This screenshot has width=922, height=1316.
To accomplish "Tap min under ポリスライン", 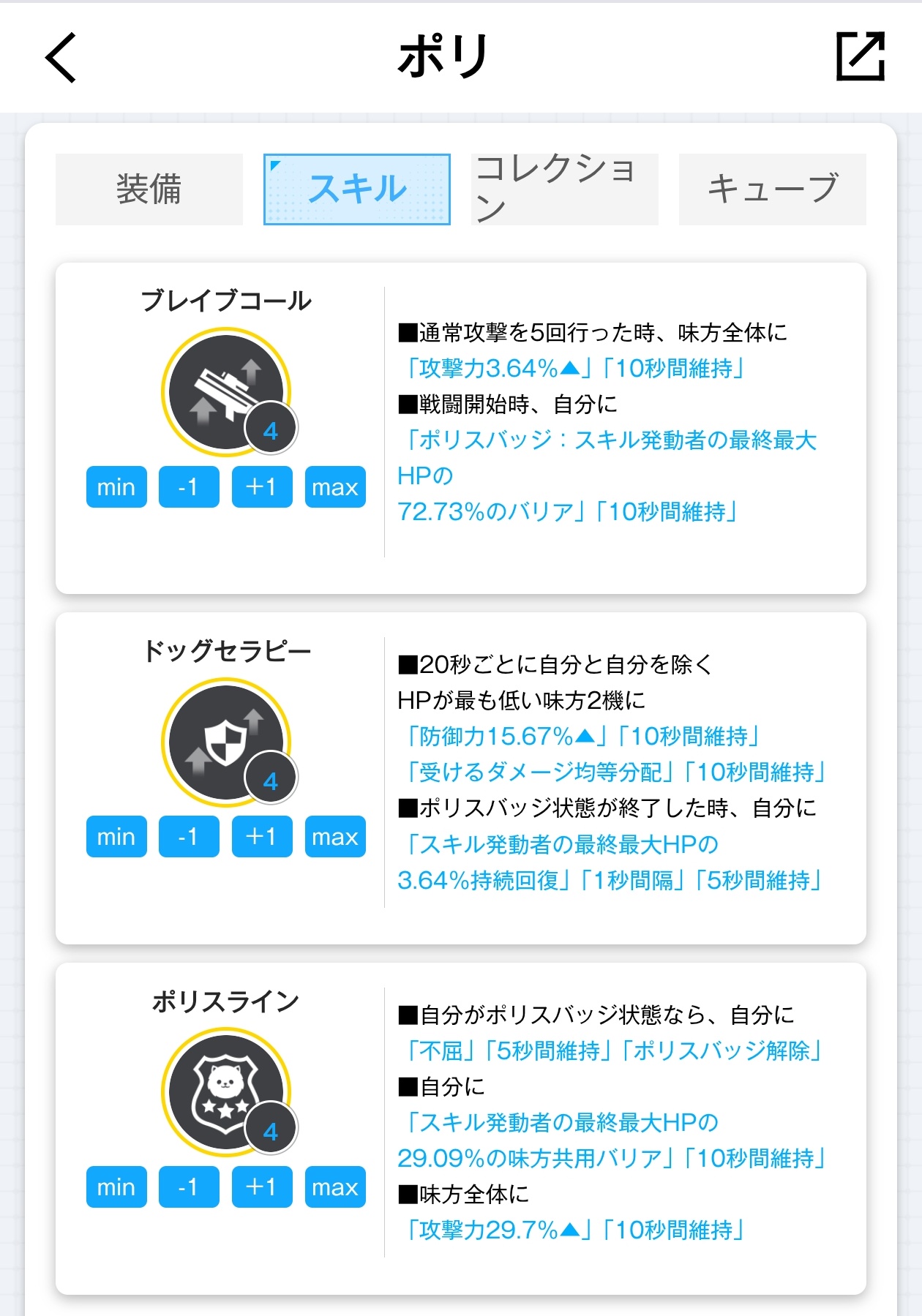I will click(x=116, y=1187).
